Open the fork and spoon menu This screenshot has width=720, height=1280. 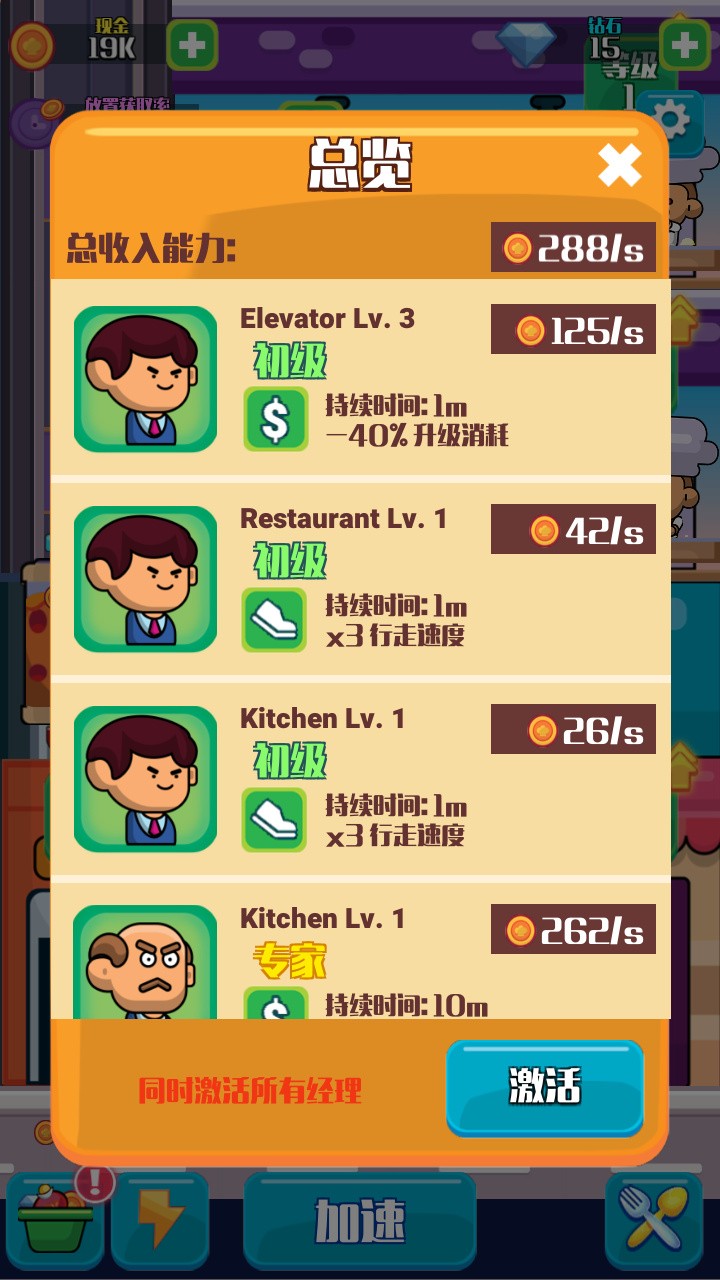(x=654, y=1220)
